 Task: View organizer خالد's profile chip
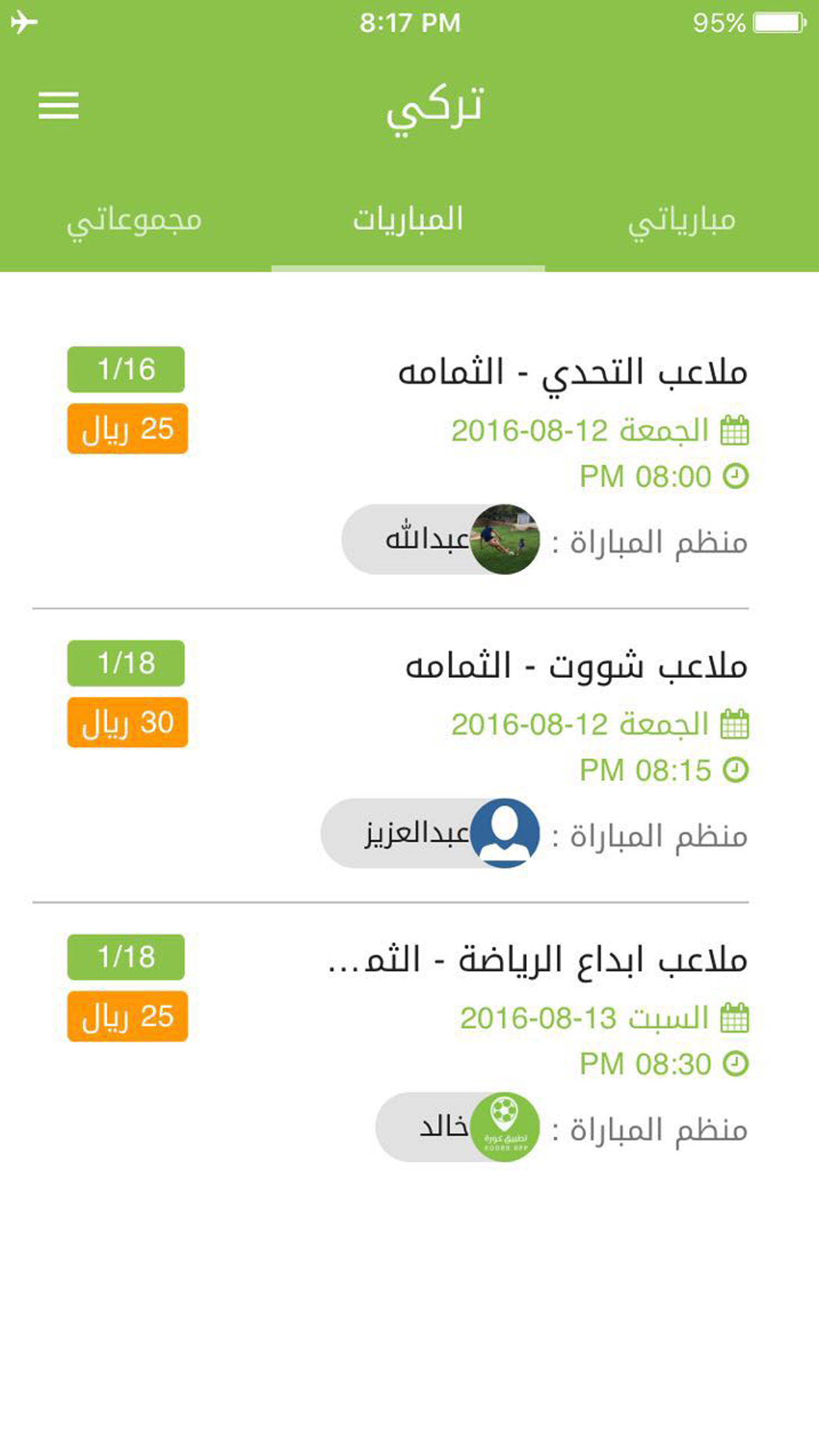click(x=458, y=1127)
